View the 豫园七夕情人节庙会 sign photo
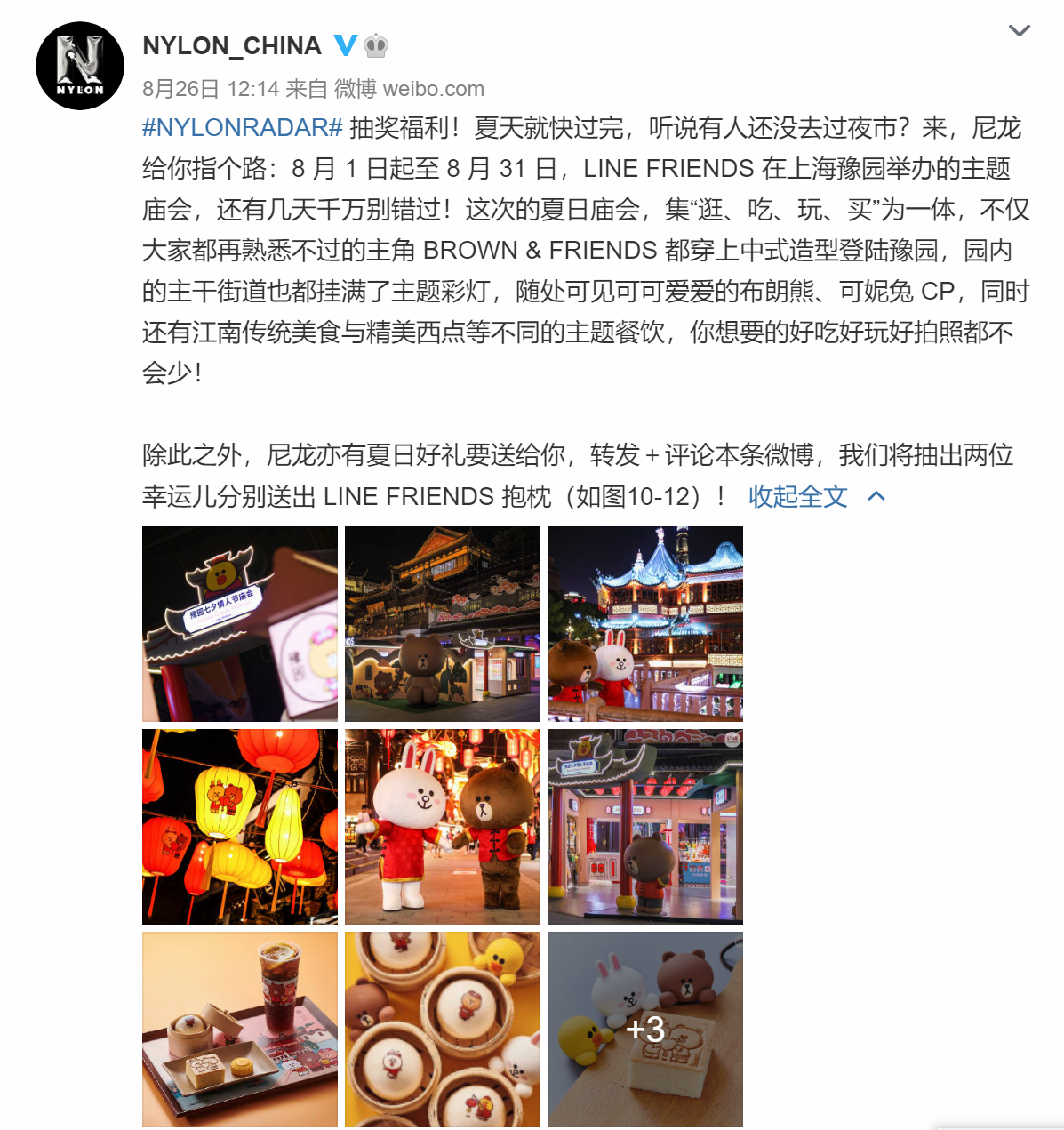 coord(240,623)
